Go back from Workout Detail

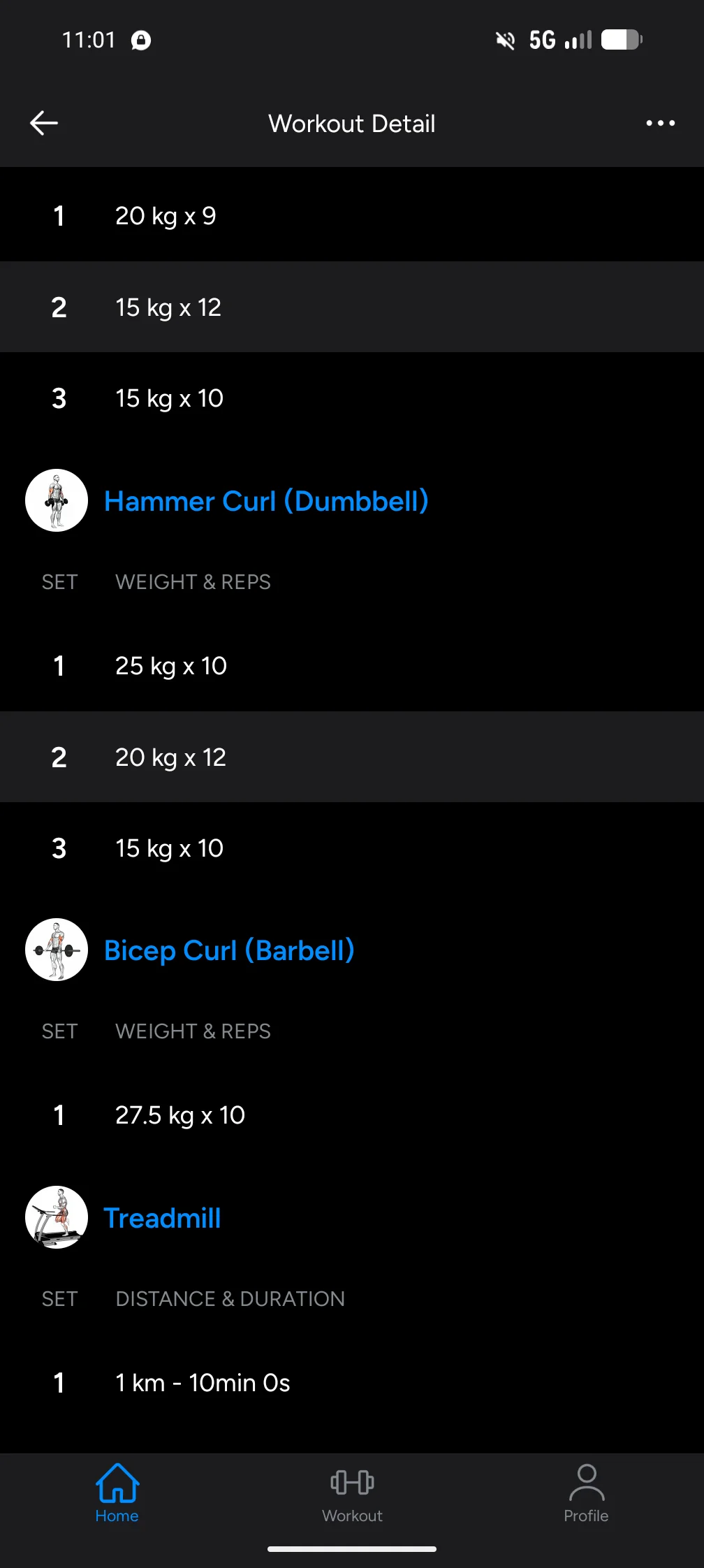click(44, 123)
